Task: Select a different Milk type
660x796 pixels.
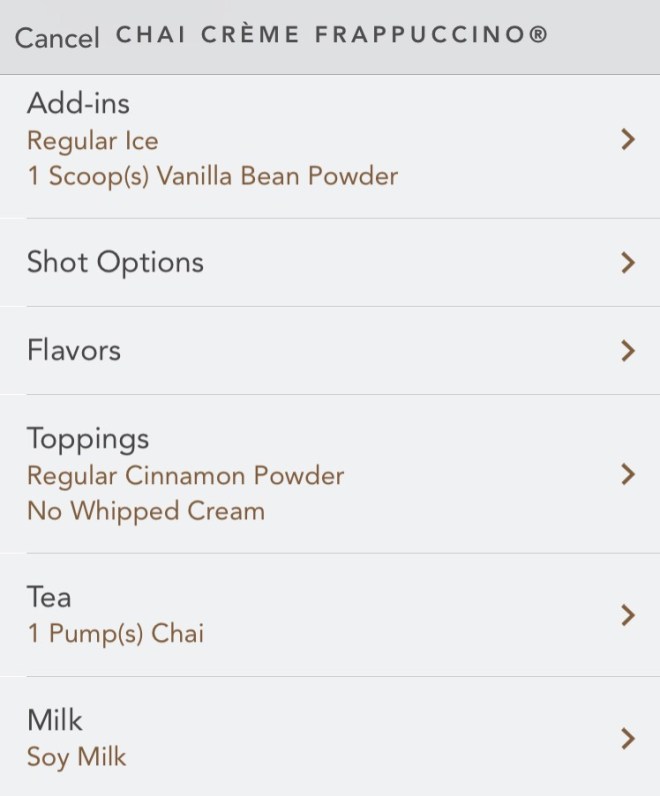Action: click(x=330, y=738)
